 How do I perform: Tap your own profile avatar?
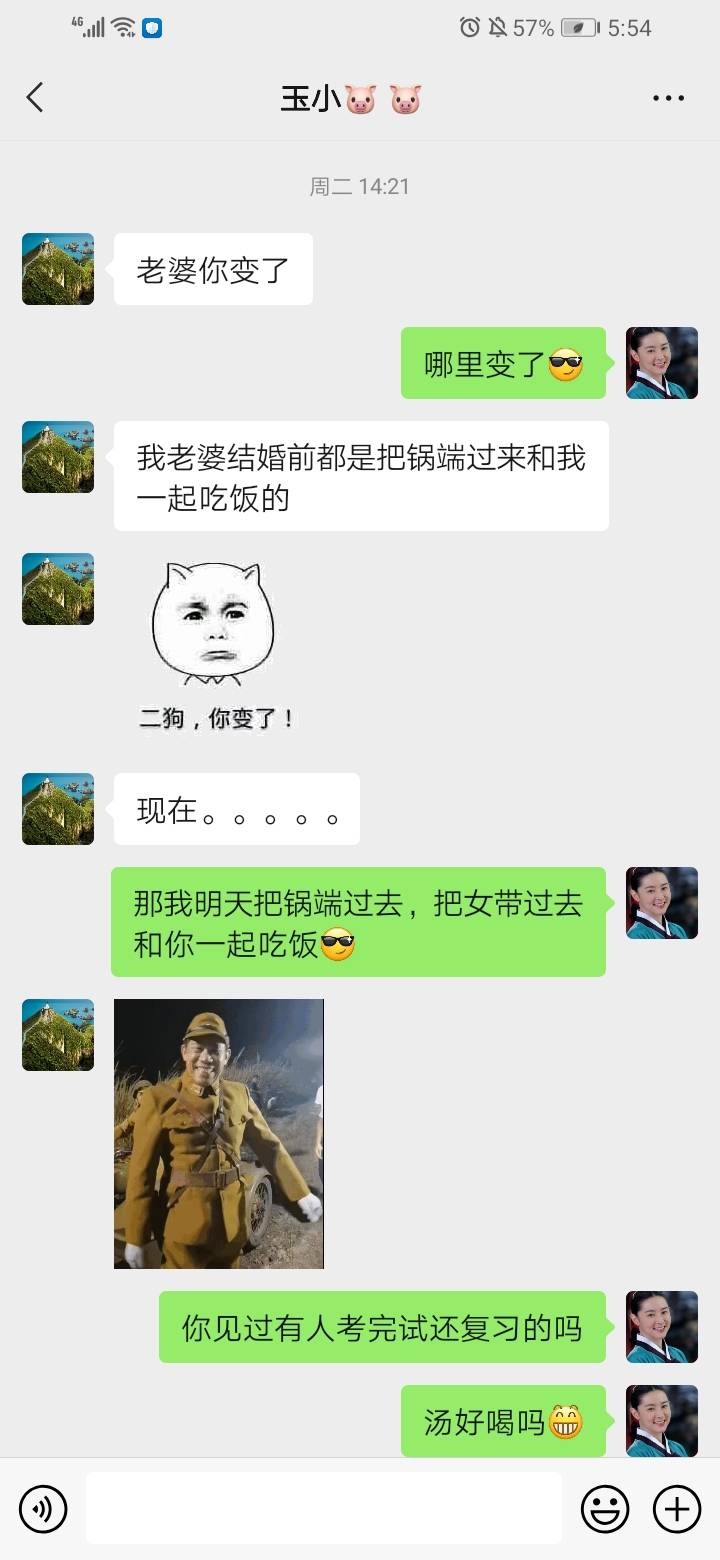661,364
